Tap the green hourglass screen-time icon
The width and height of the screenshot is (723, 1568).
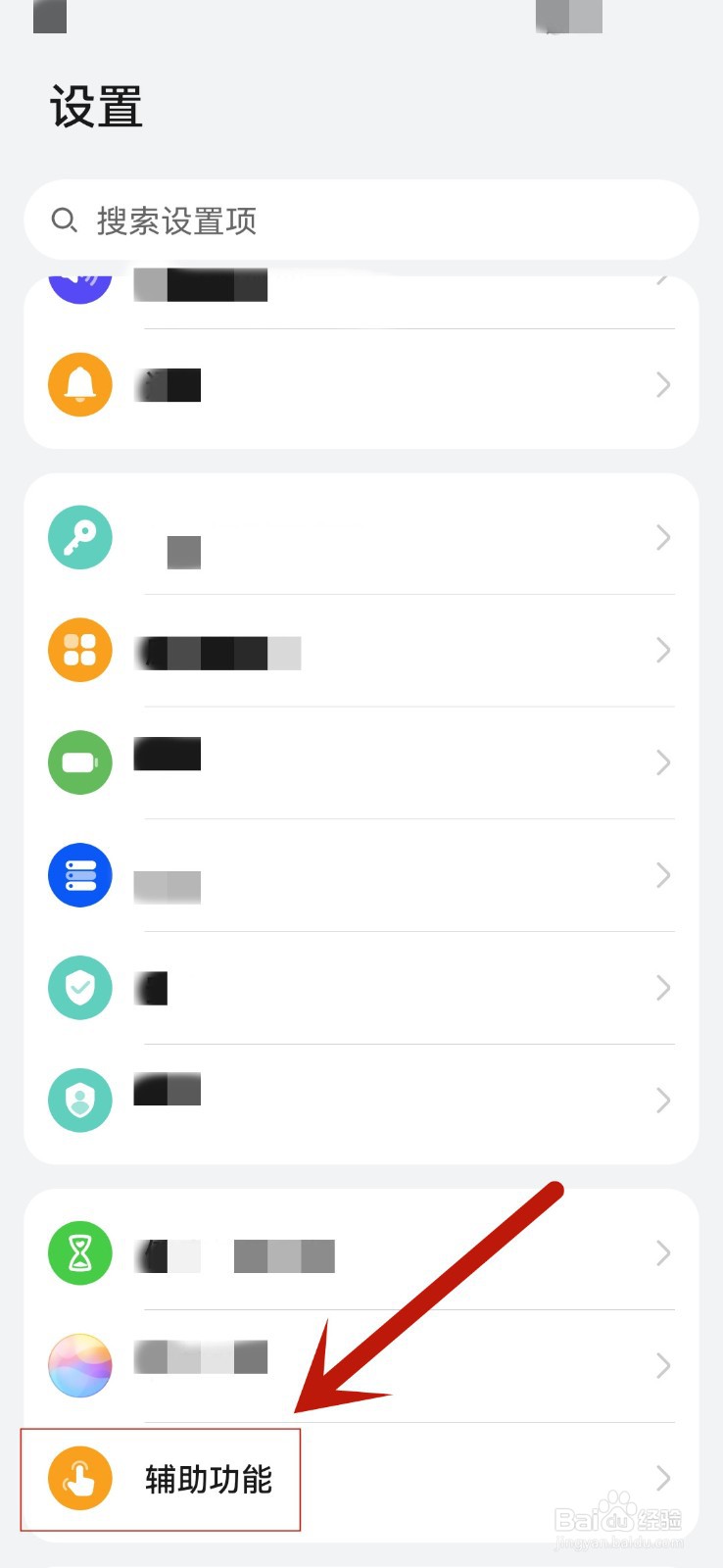coord(79,1252)
